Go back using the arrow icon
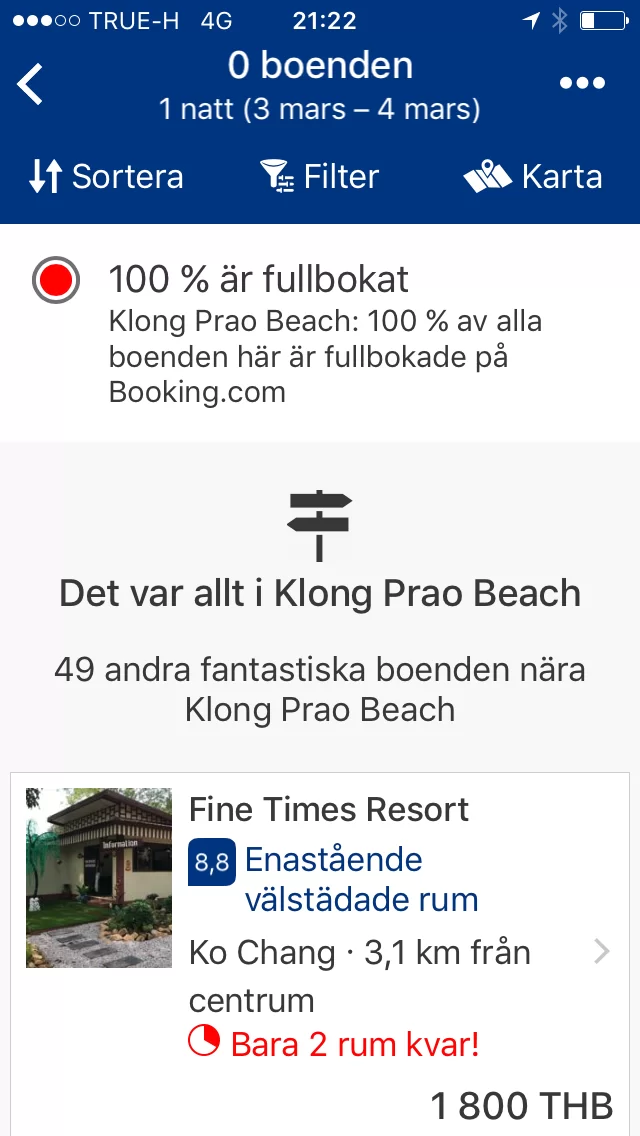This screenshot has height=1136, width=640. (31, 84)
